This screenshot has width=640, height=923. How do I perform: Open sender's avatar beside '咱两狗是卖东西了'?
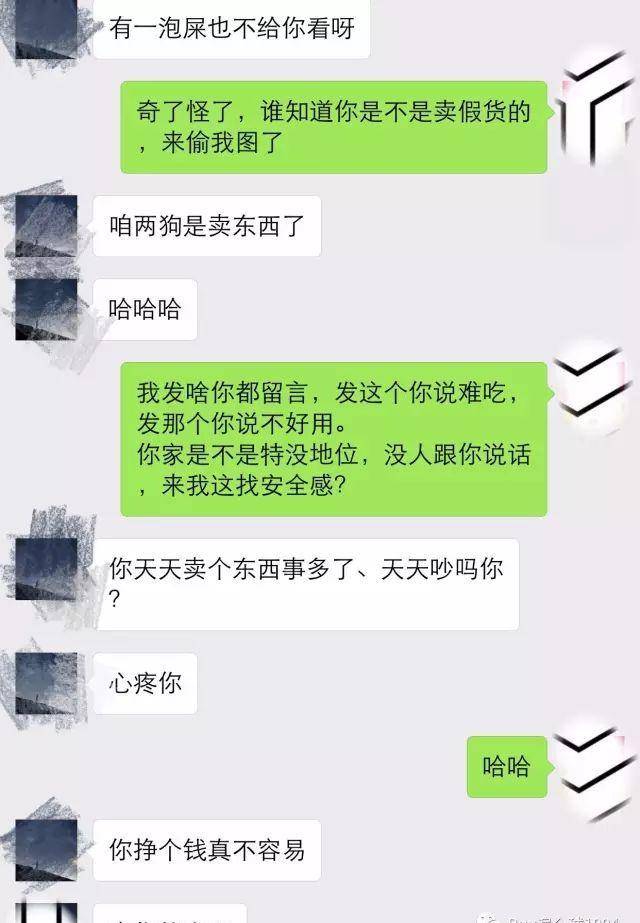46,225
